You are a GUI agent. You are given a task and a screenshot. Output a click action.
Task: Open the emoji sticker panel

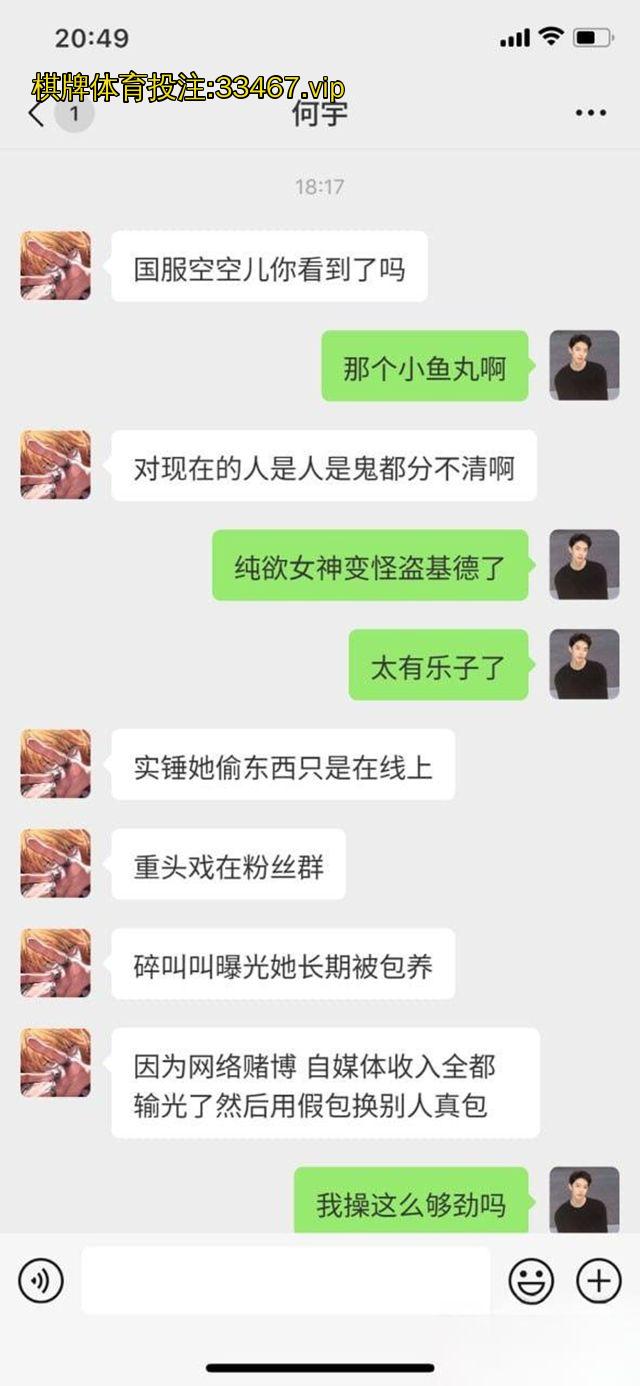(532, 1280)
